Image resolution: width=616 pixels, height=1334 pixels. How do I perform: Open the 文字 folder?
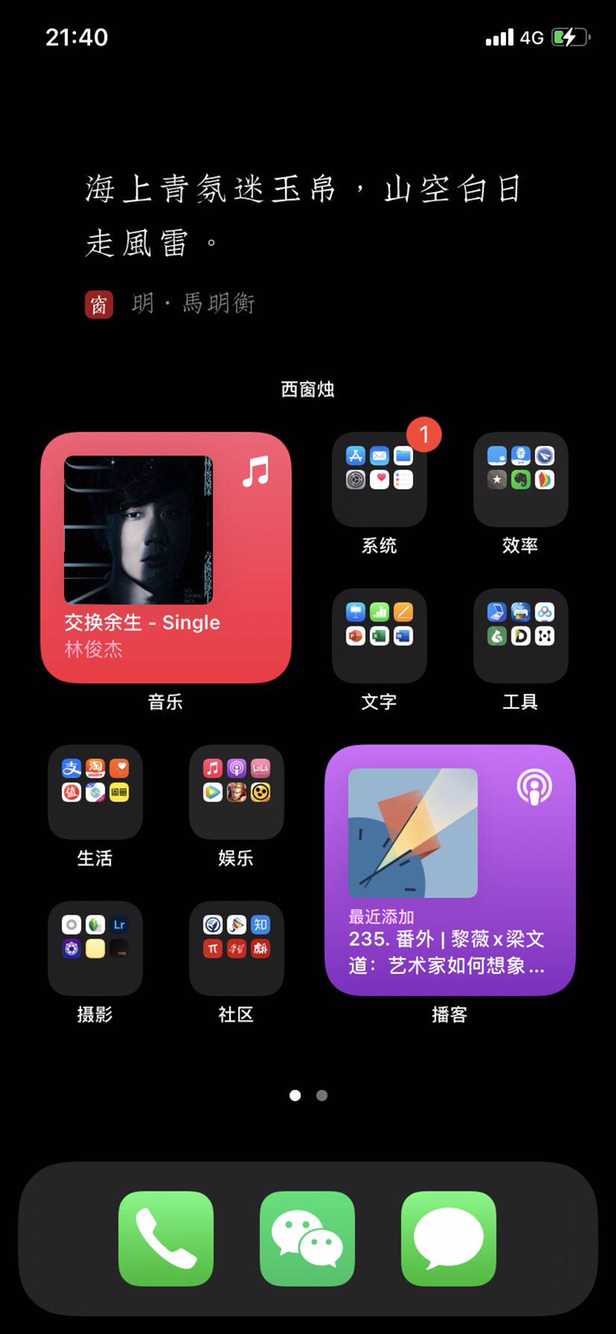[x=379, y=636]
